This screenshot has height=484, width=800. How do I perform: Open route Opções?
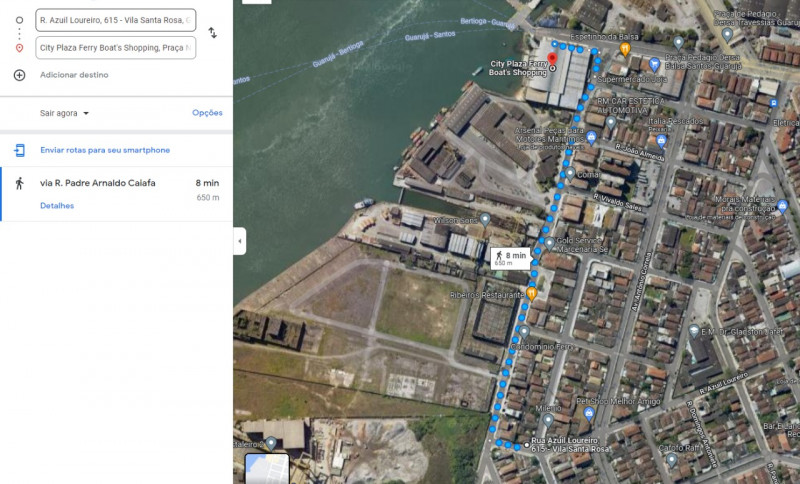[207, 113]
